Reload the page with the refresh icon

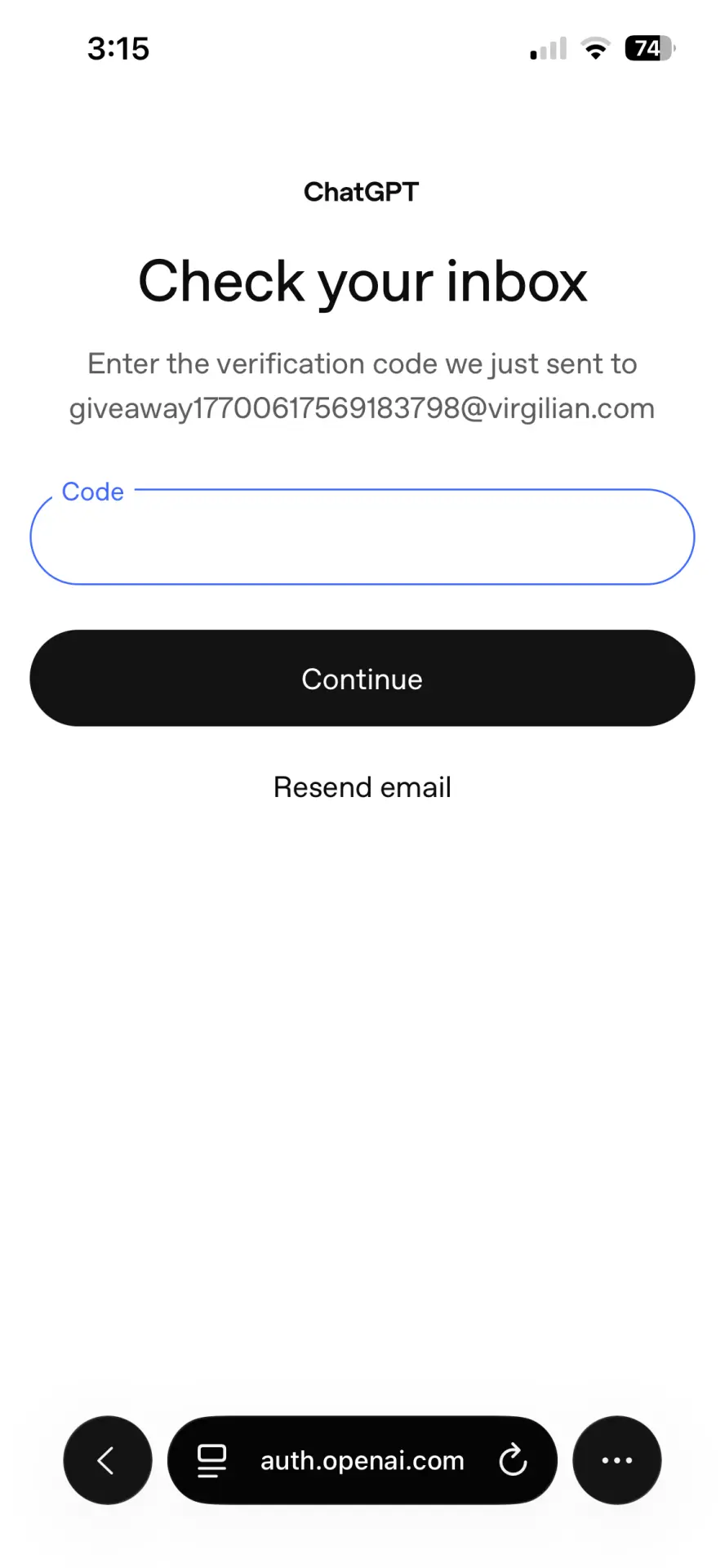click(513, 1460)
